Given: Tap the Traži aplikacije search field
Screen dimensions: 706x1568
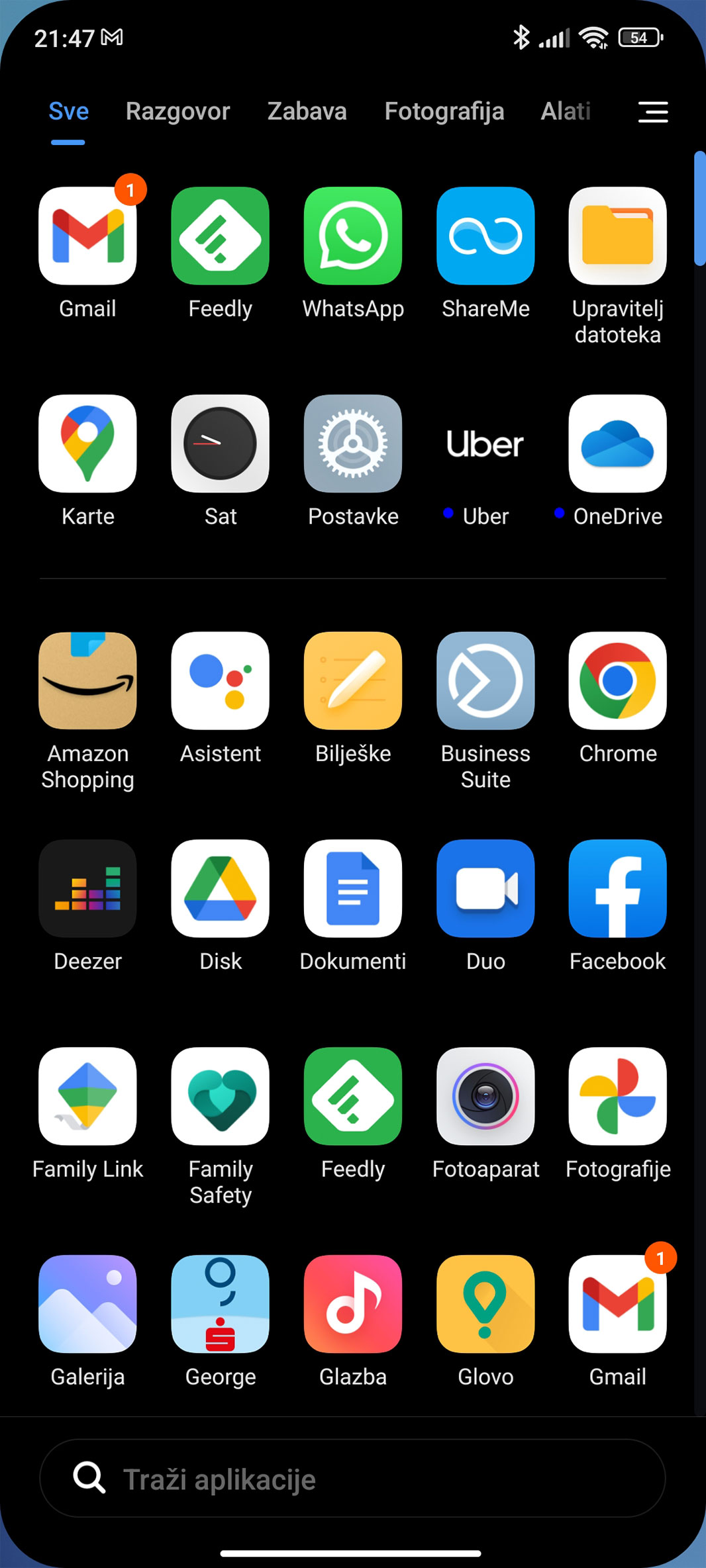Looking at the screenshot, I should pyautogui.click(x=352, y=1478).
